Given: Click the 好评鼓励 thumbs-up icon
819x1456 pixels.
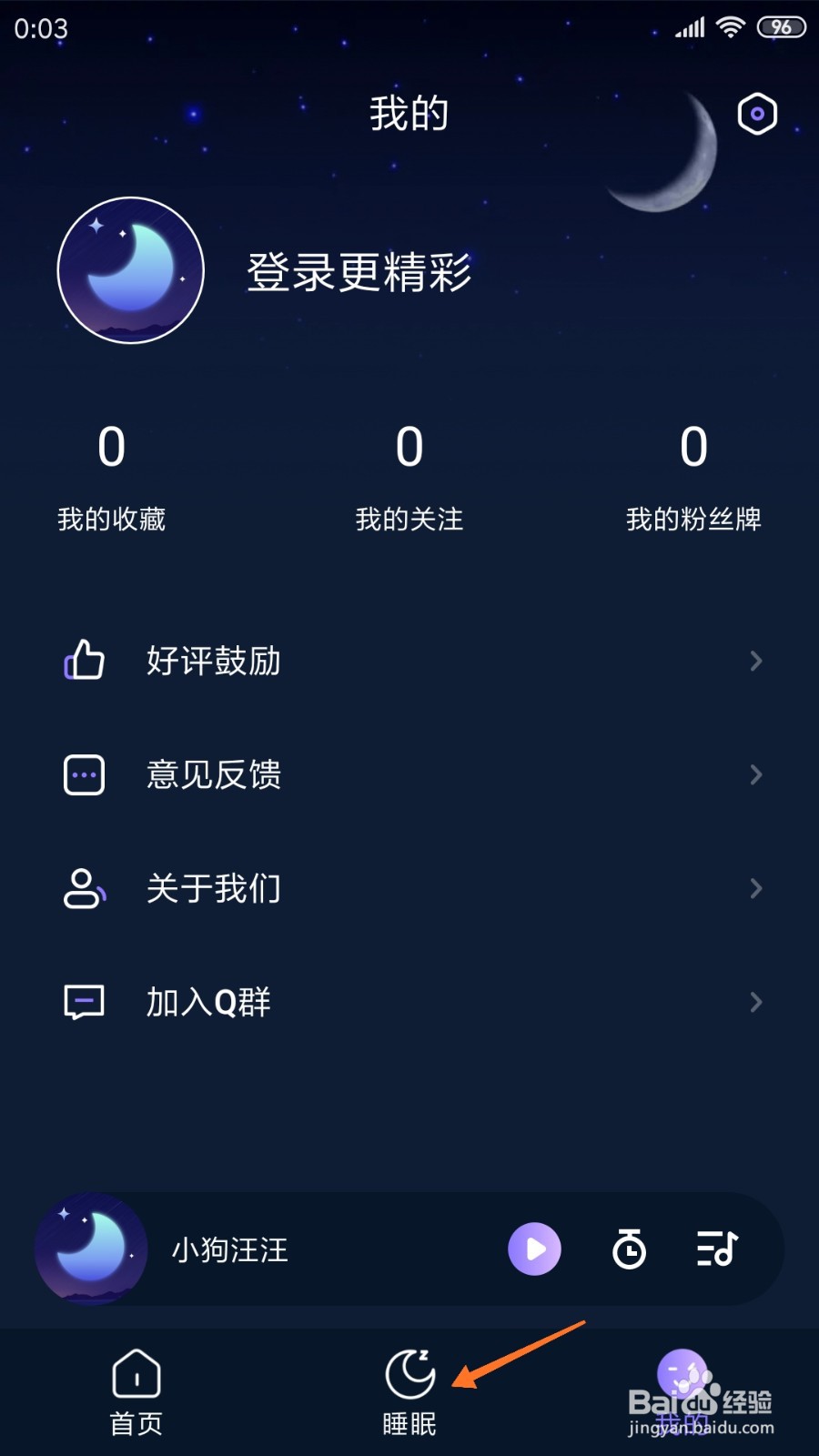Looking at the screenshot, I should 84,662.
